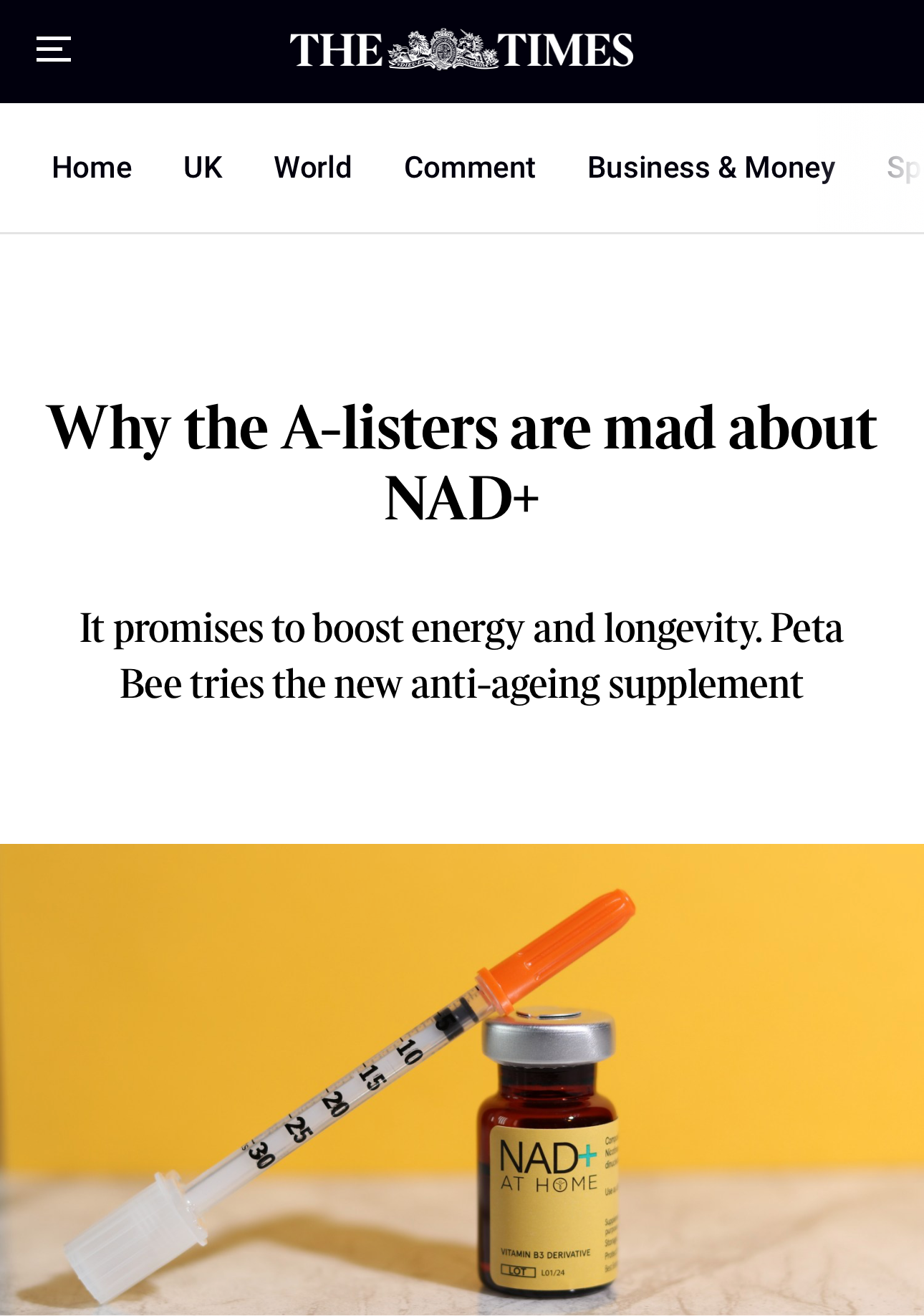The image size is (924, 1316).
Task: Switch to the UK section
Action: (203, 168)
